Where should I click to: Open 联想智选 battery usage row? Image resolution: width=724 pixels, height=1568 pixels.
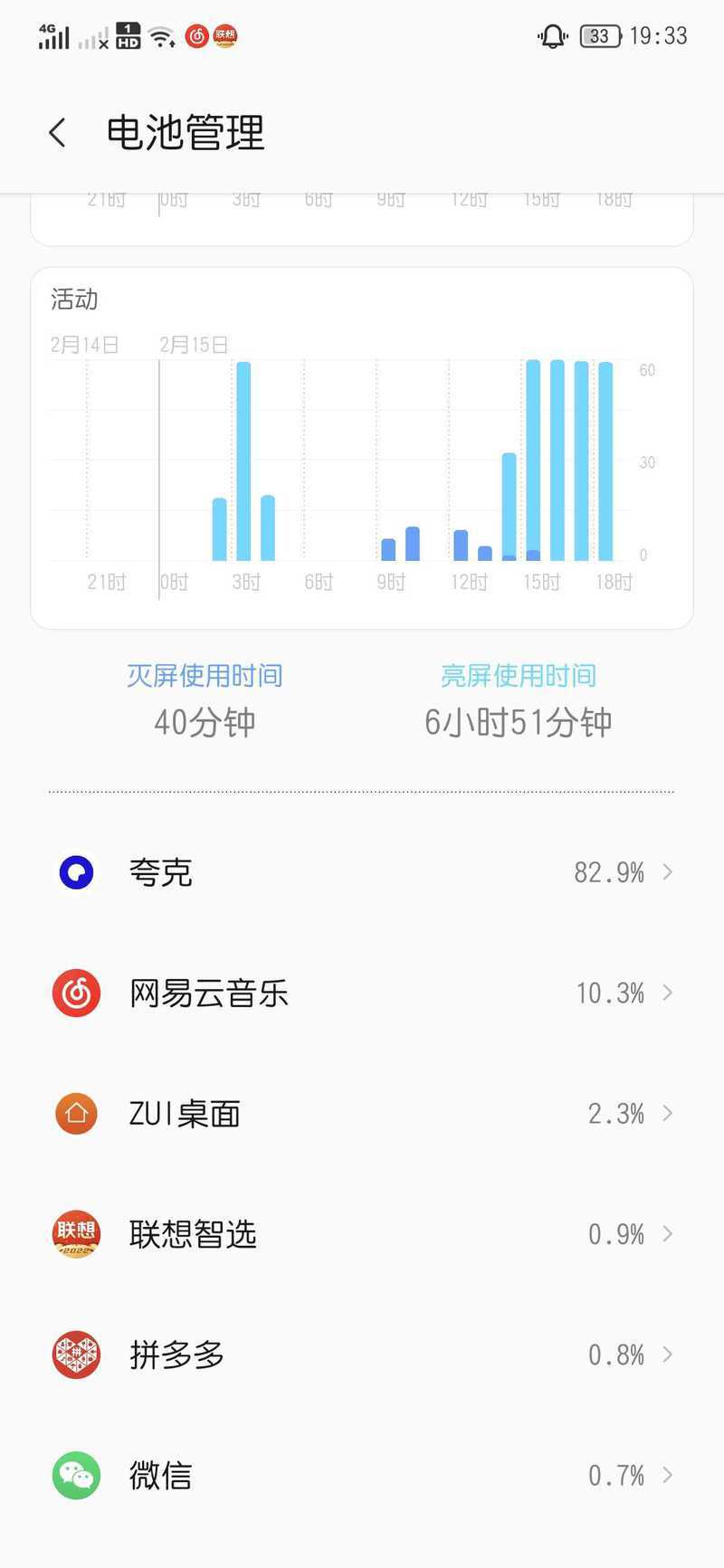(362, 1234)
